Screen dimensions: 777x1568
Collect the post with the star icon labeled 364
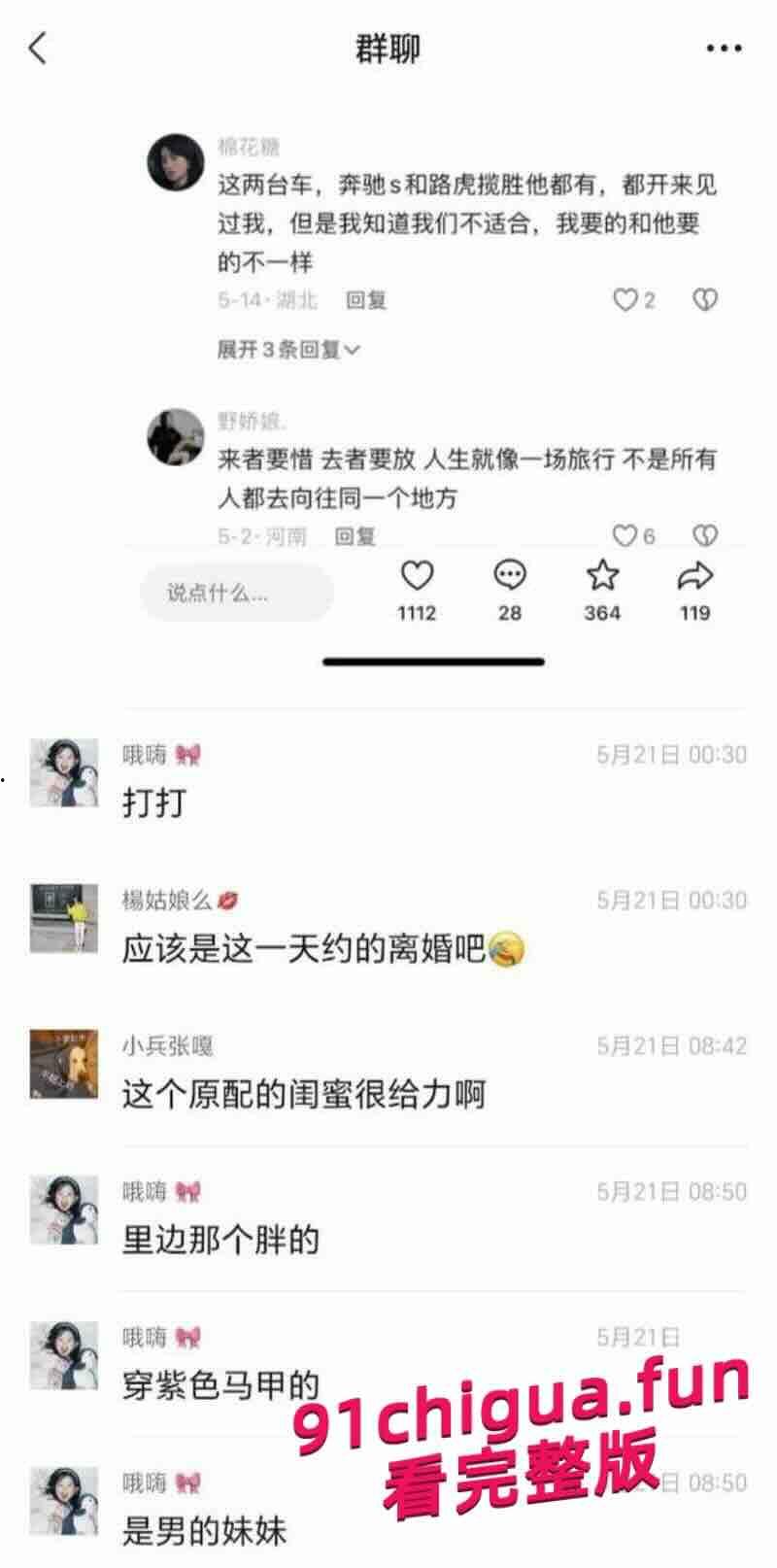point(604,576)
